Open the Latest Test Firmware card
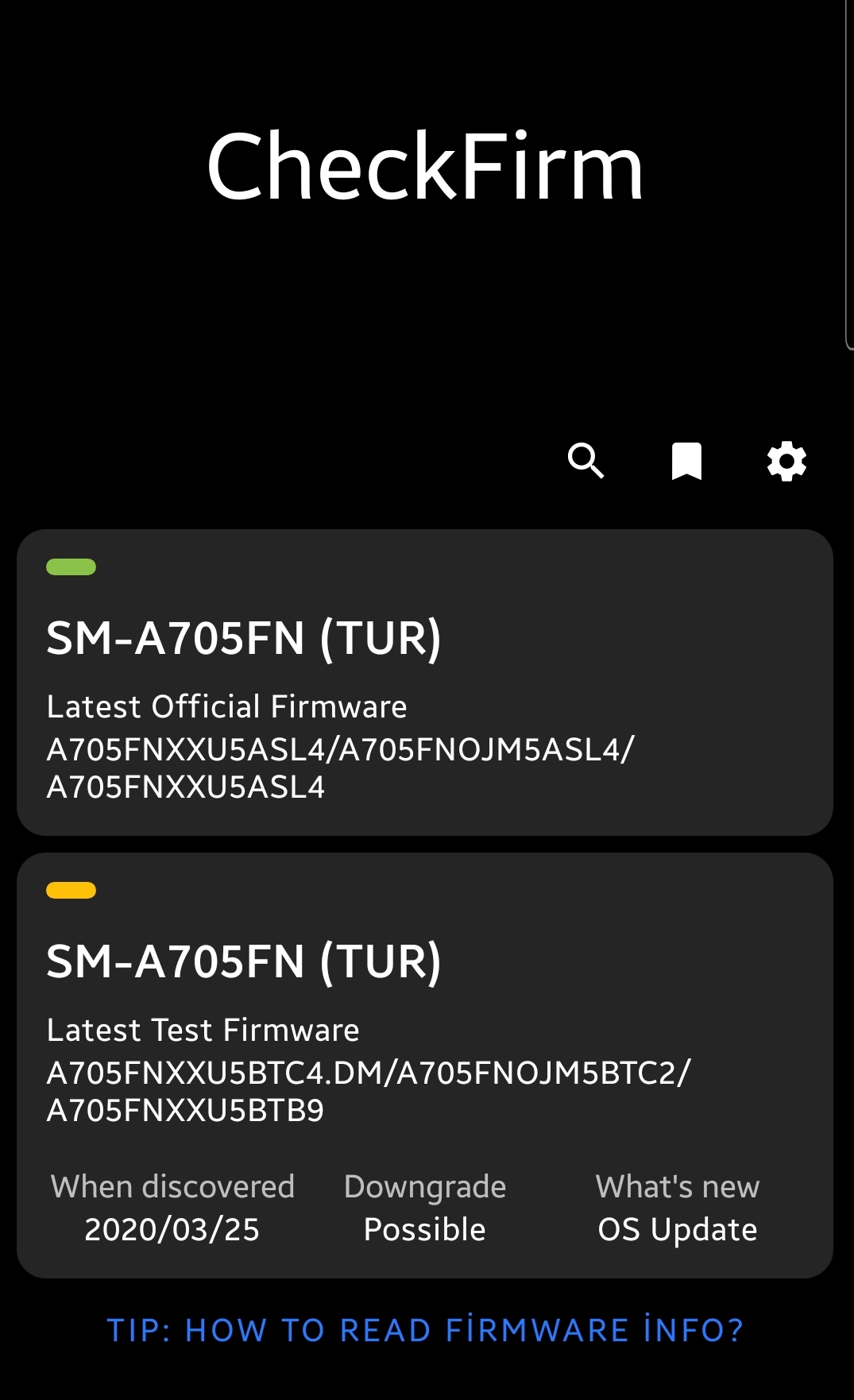 tap(425, 1065)
